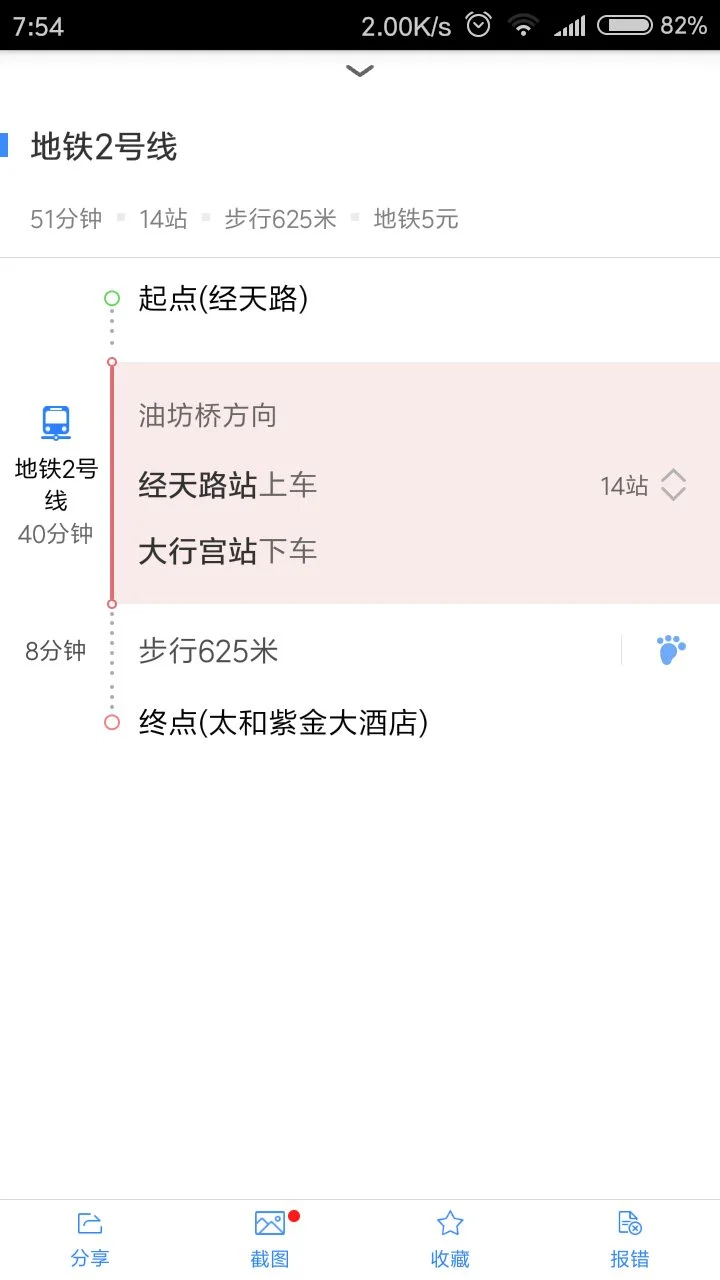Tap the green circle marking the start point
Viewport: 720px width, 1280px height.
[x=111, y=297]
